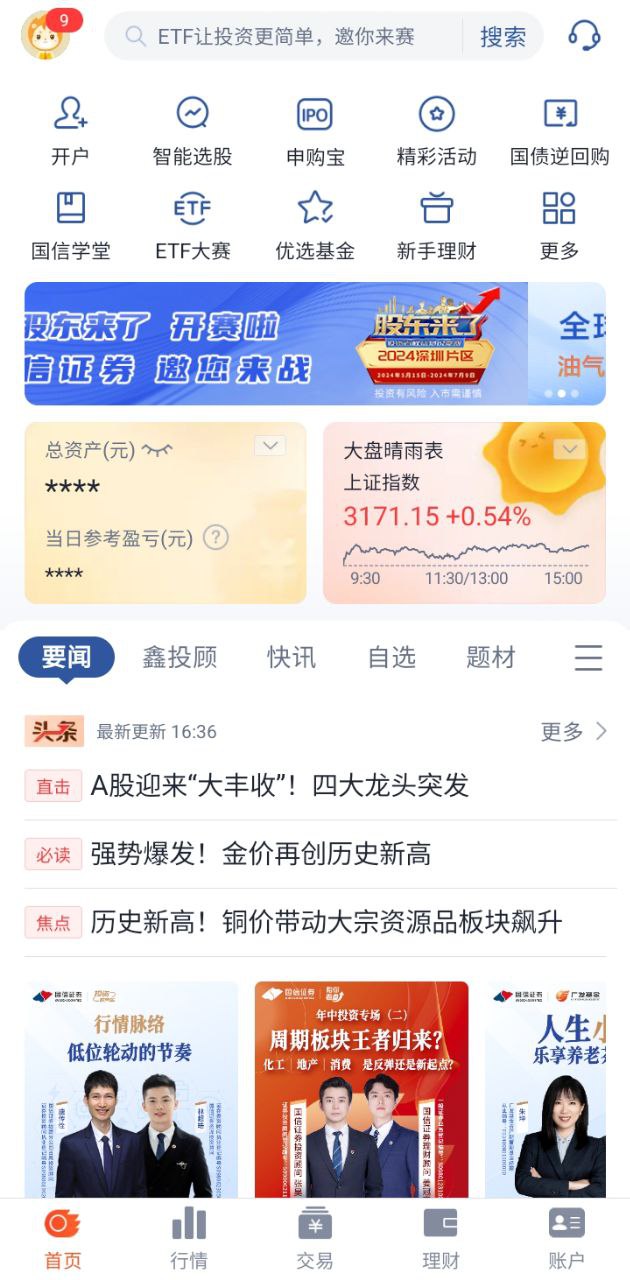The height and width of the screenshot is (1280, 630).
Task: Switch to the 鑫投顾 tab
Action: point(179,657)
